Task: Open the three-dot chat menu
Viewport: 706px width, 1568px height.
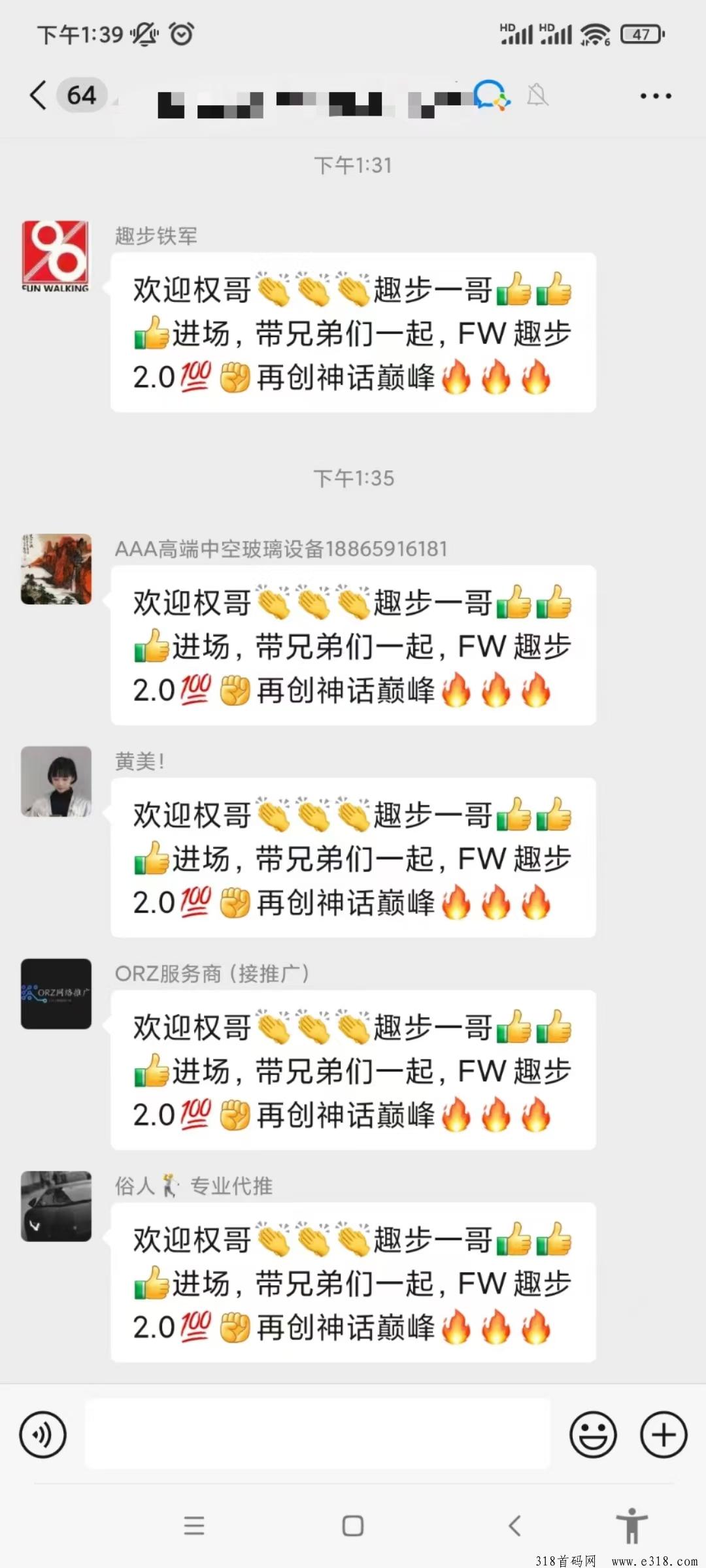Action: pos(655,96)
